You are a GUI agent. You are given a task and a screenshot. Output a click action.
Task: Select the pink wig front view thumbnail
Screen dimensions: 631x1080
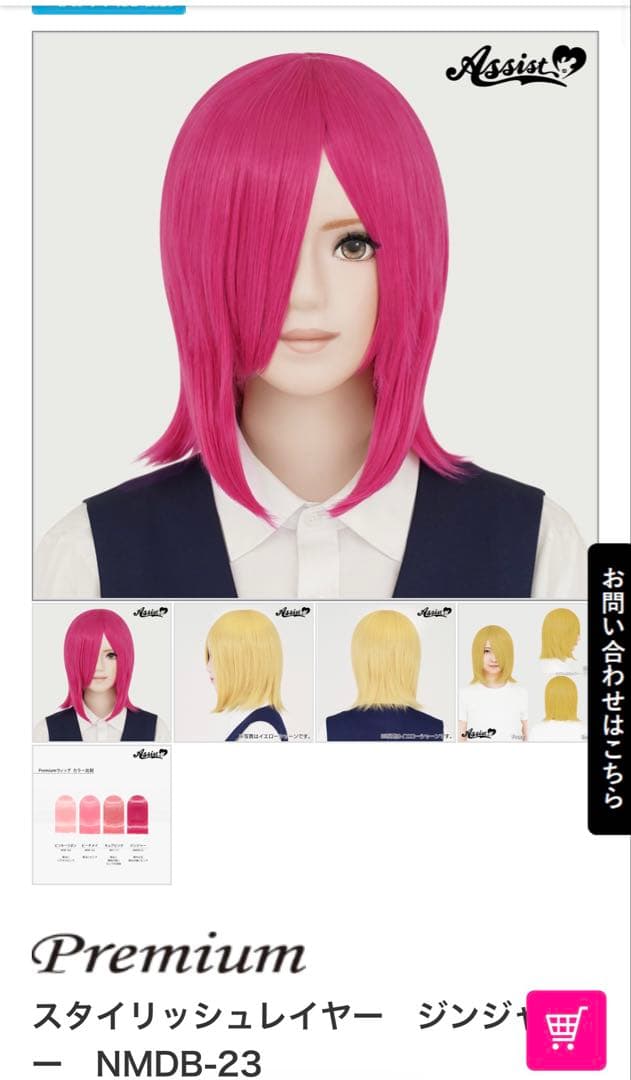click(102, 672)
